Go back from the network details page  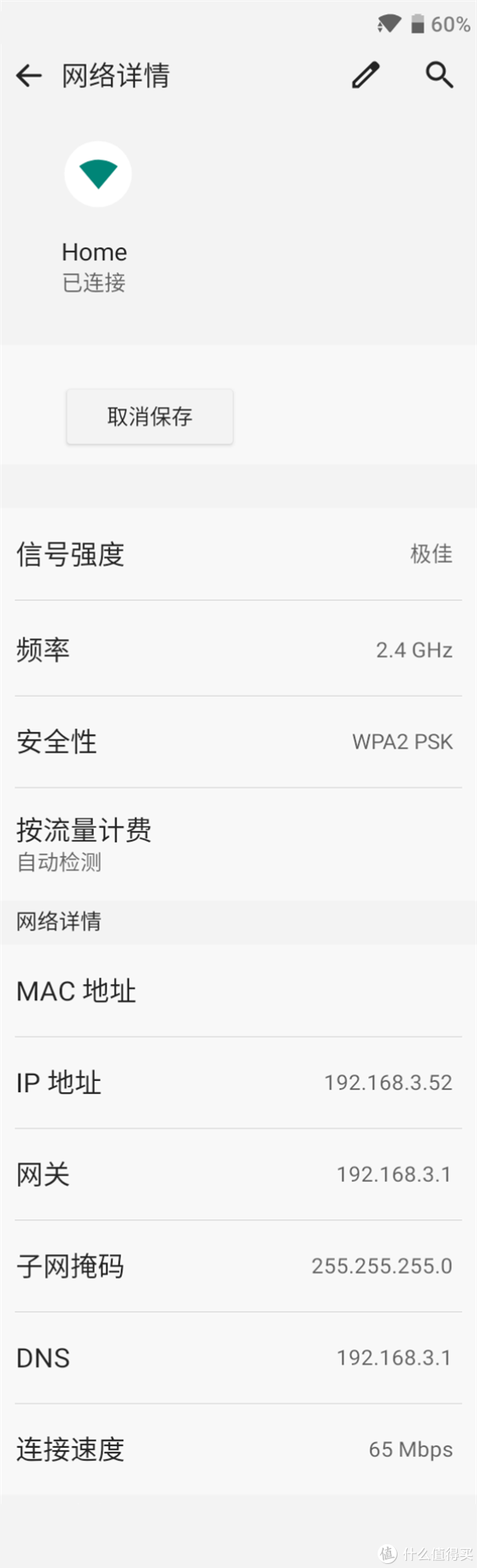29,75
